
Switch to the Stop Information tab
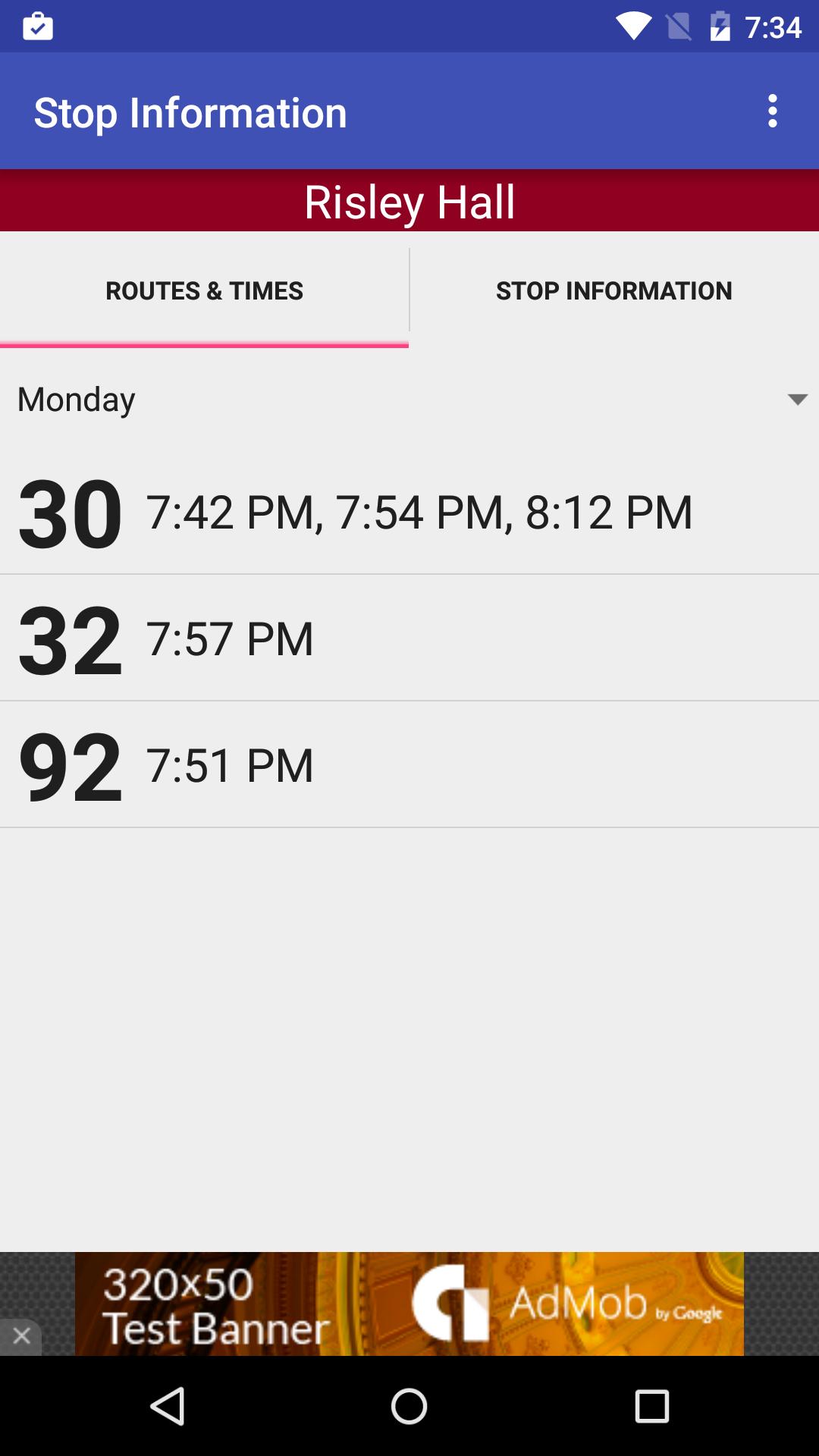click(x=613, y=290)
